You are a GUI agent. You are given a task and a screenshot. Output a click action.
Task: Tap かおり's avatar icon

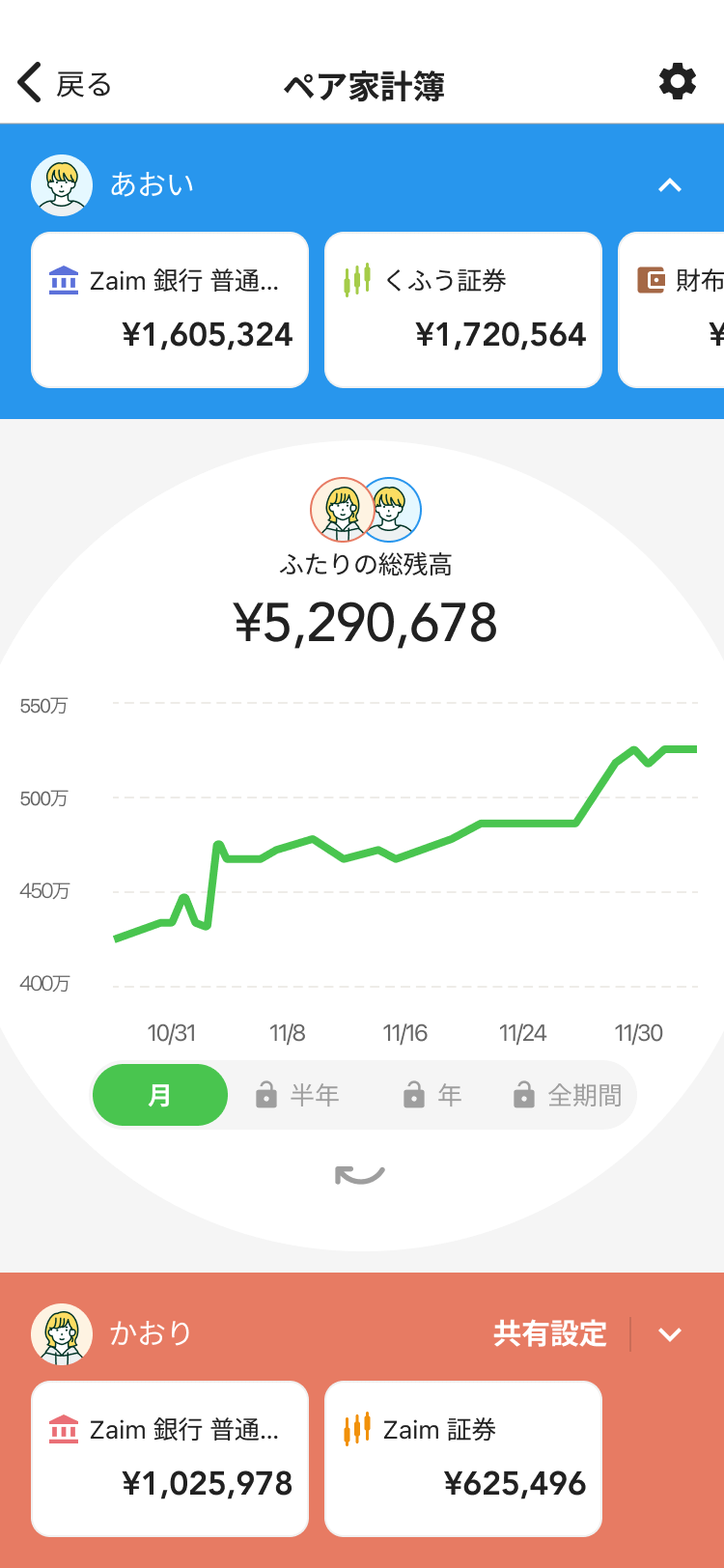pos(61,1333)
